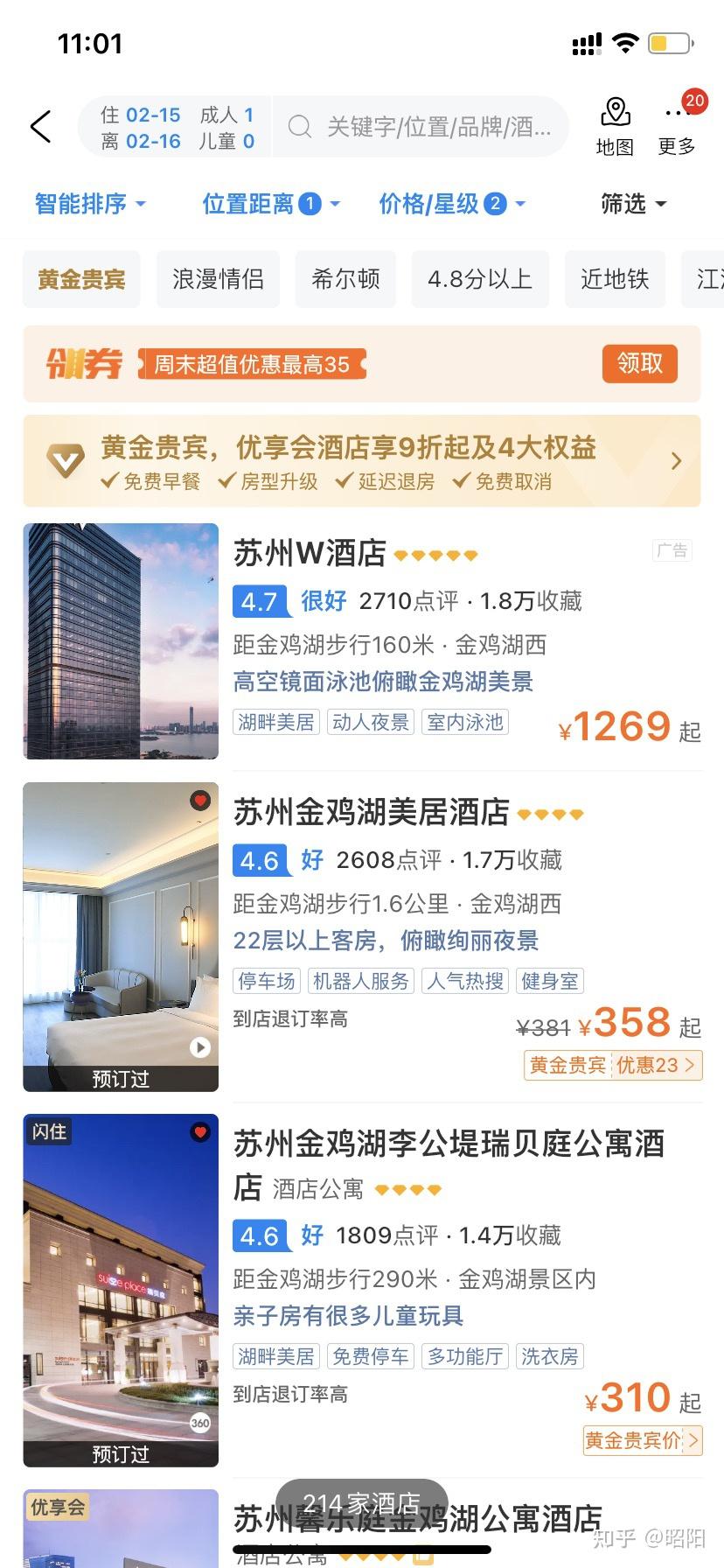The image size is (724, 1568).
Task: Expand the 价格/星级 filter dropdown
Action: point(451,204)
